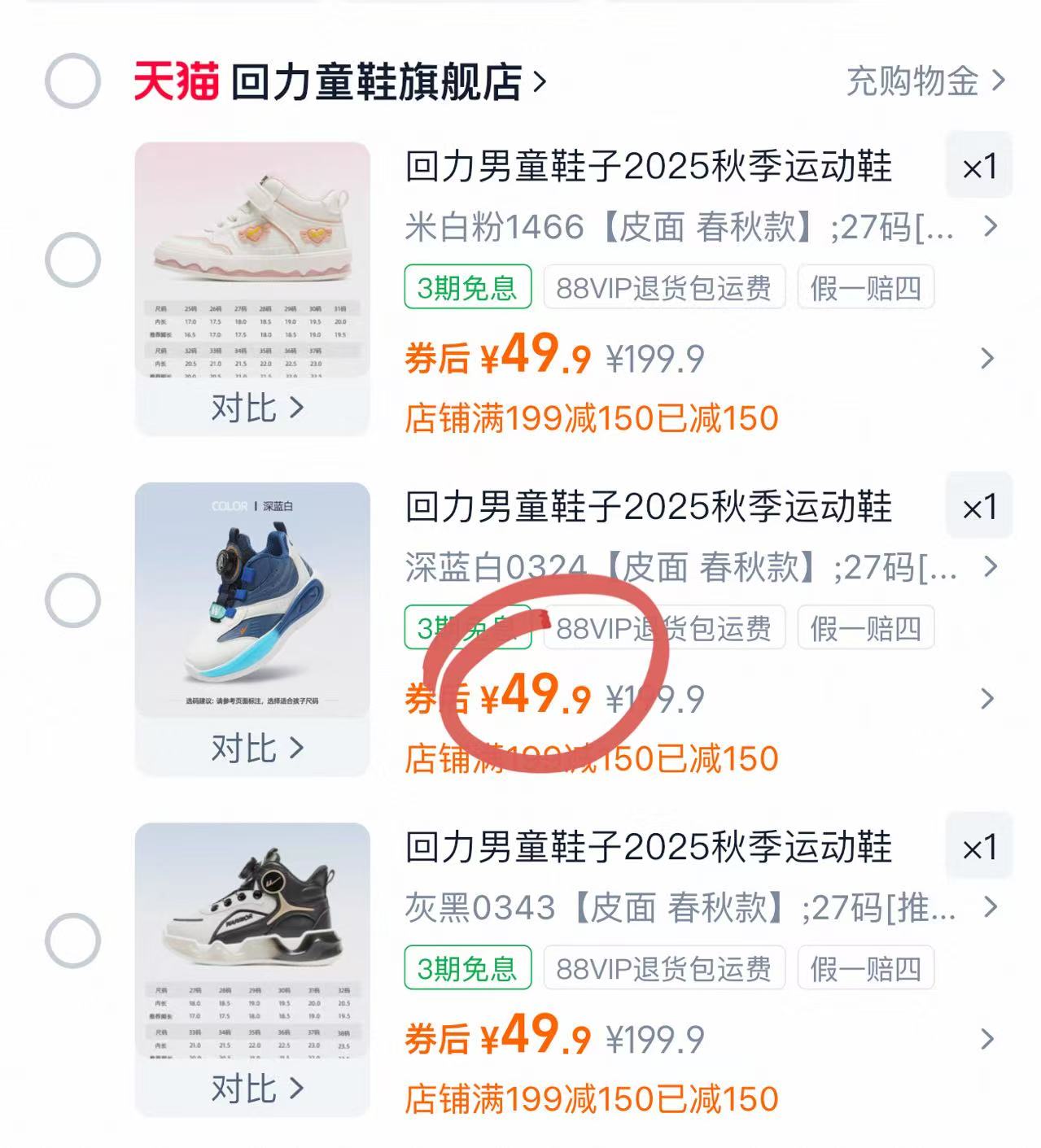The image size is (1041, 1148).
Task: Tap 88VIP badge on the 灰黑 product row
Action: point(665,968)
